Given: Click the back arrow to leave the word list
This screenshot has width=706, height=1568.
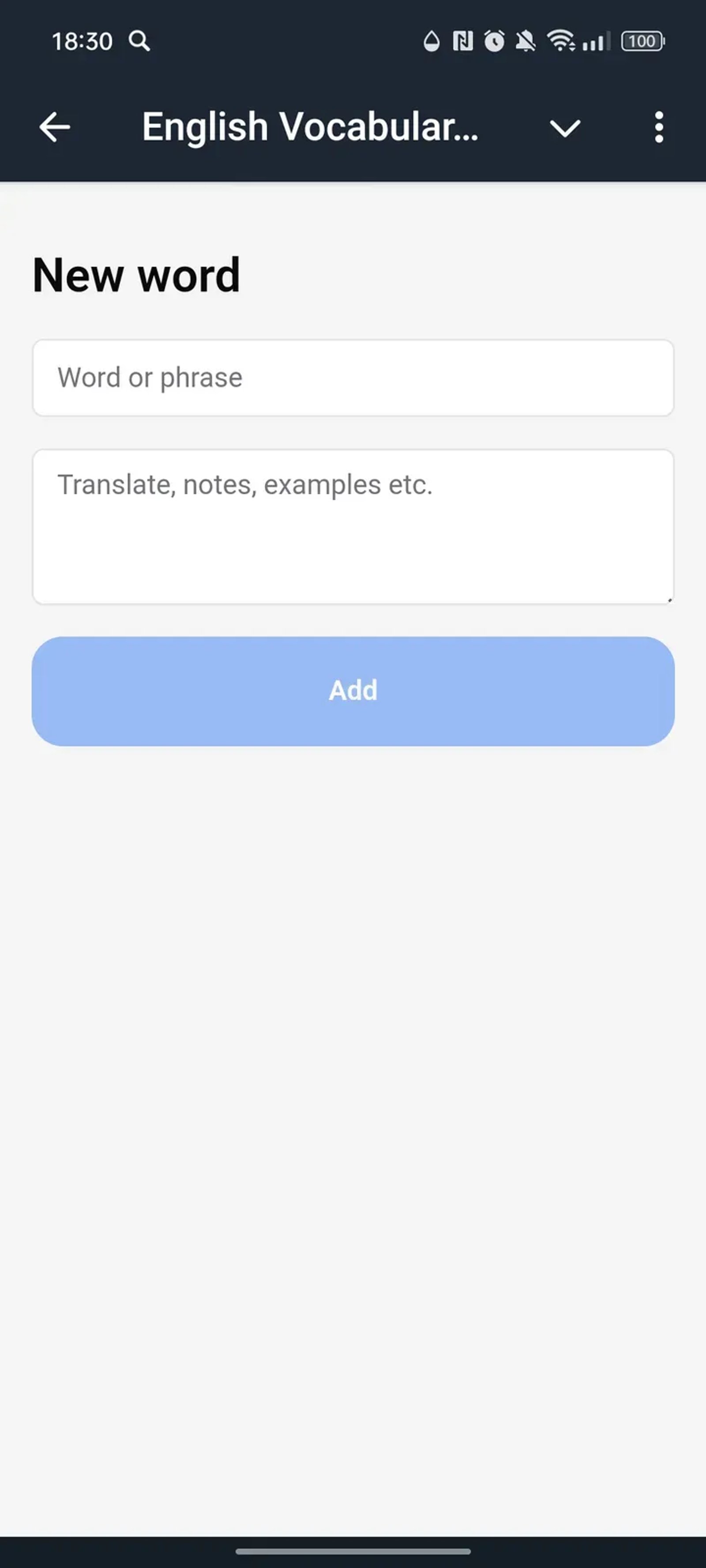Looking at the screenshot, I should point(53,127).
